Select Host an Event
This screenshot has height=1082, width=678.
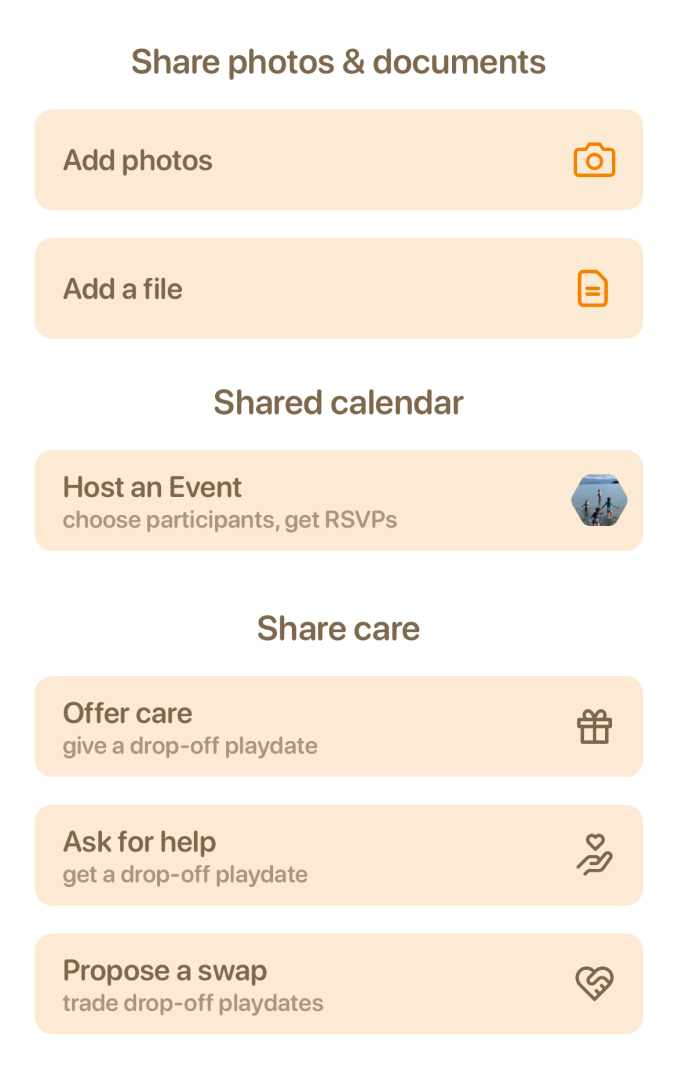(x=338, y=500)
